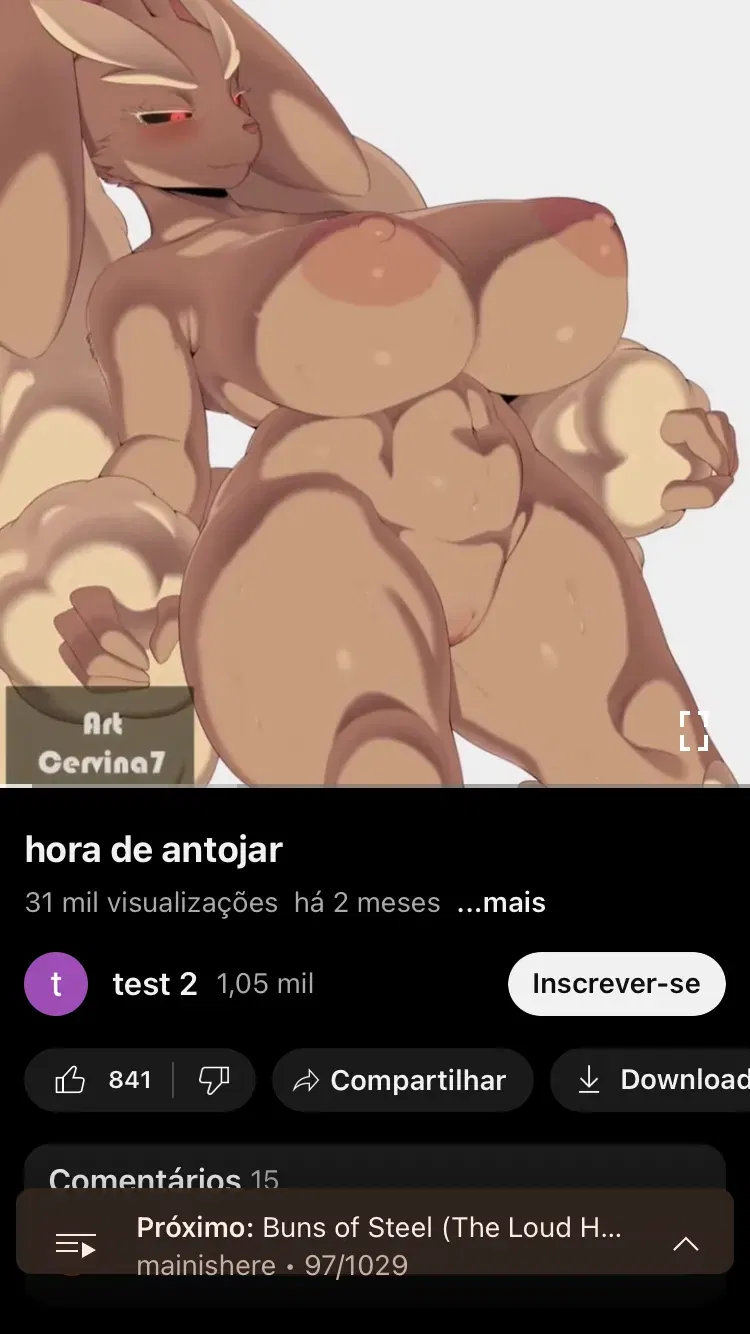Dislike this video

point(214,1080)
